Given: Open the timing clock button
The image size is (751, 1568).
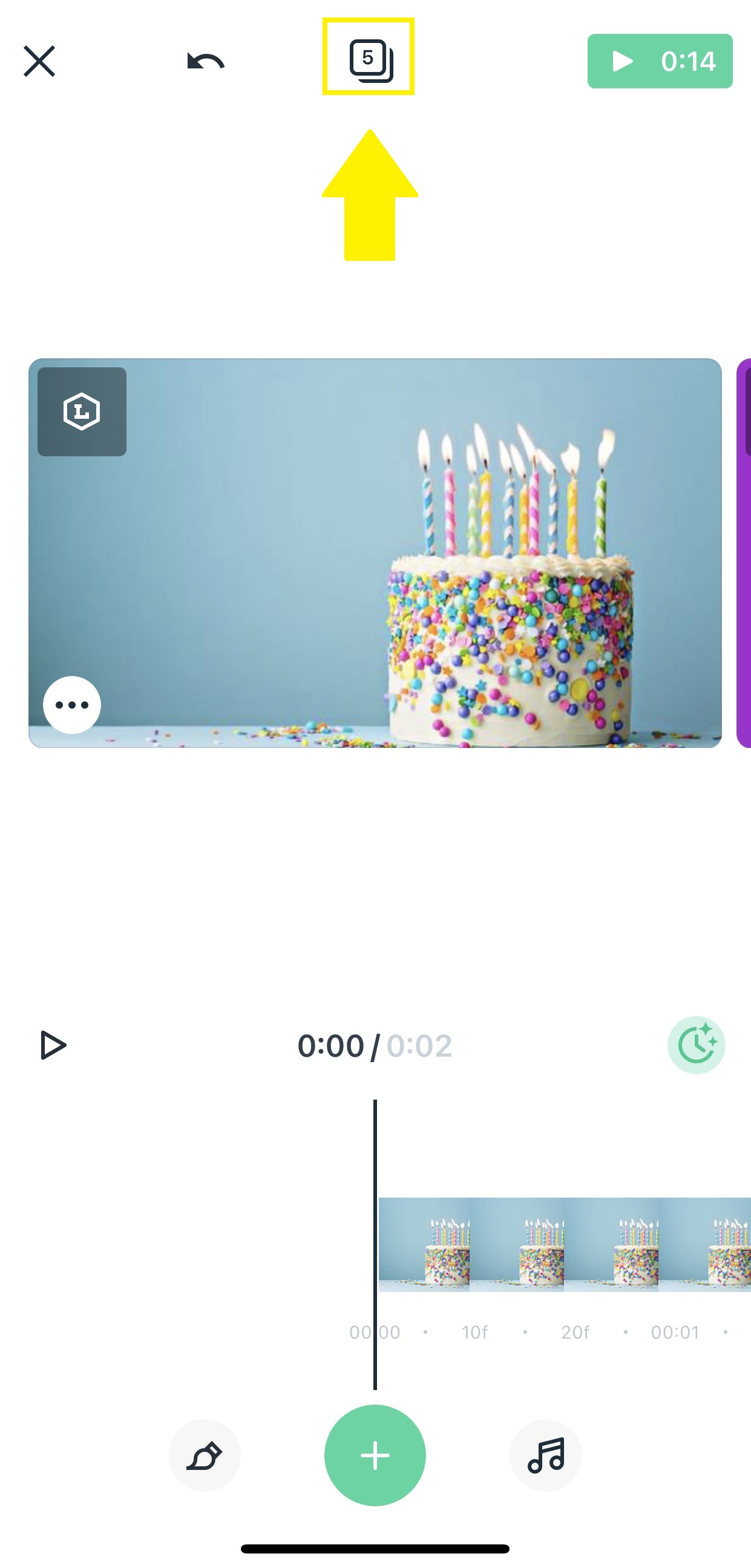Looking at the screenshot, I should click(x=696, y=1045).
